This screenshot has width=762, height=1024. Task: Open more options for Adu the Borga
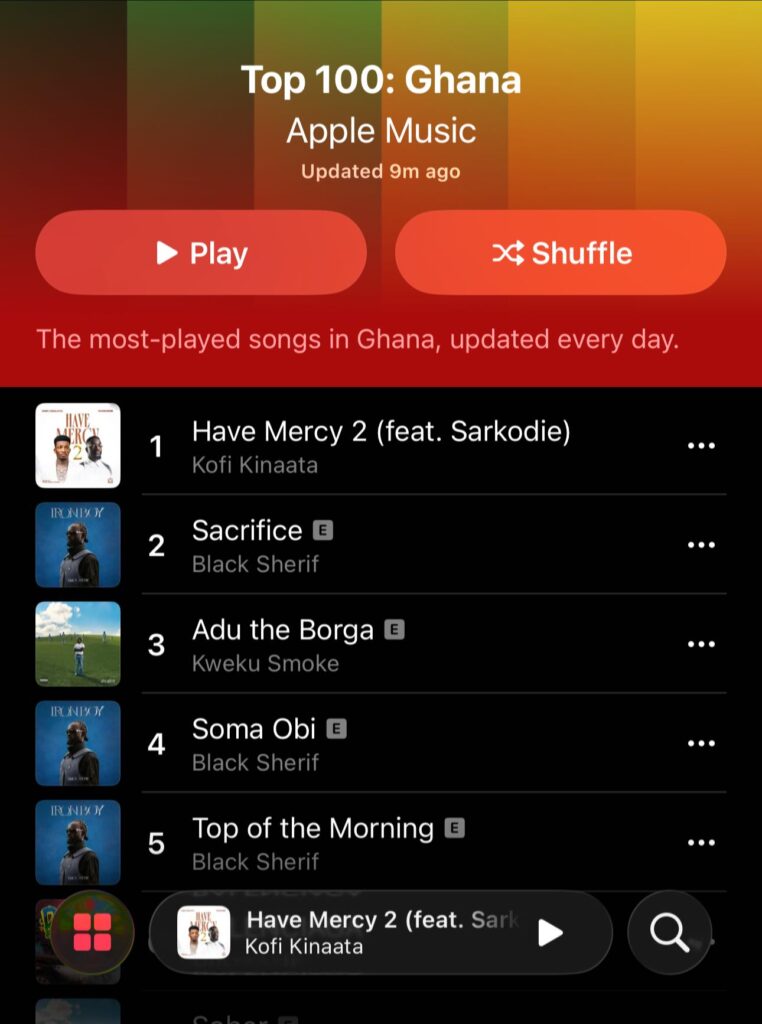[x=702, y=645]
